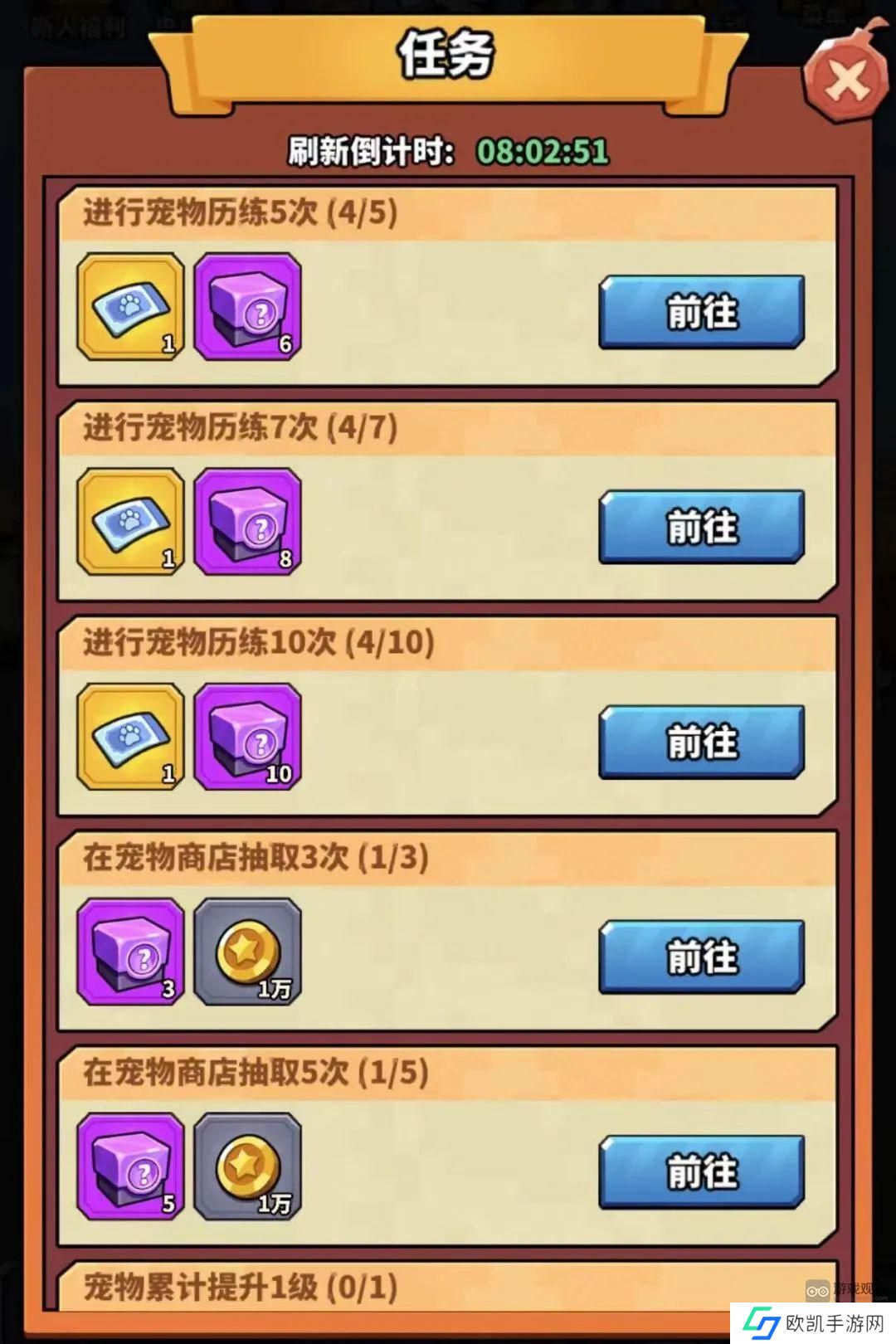Close the 任务 panel
This screenshot has height=1344, width=896.
click(x=846, y=81)
